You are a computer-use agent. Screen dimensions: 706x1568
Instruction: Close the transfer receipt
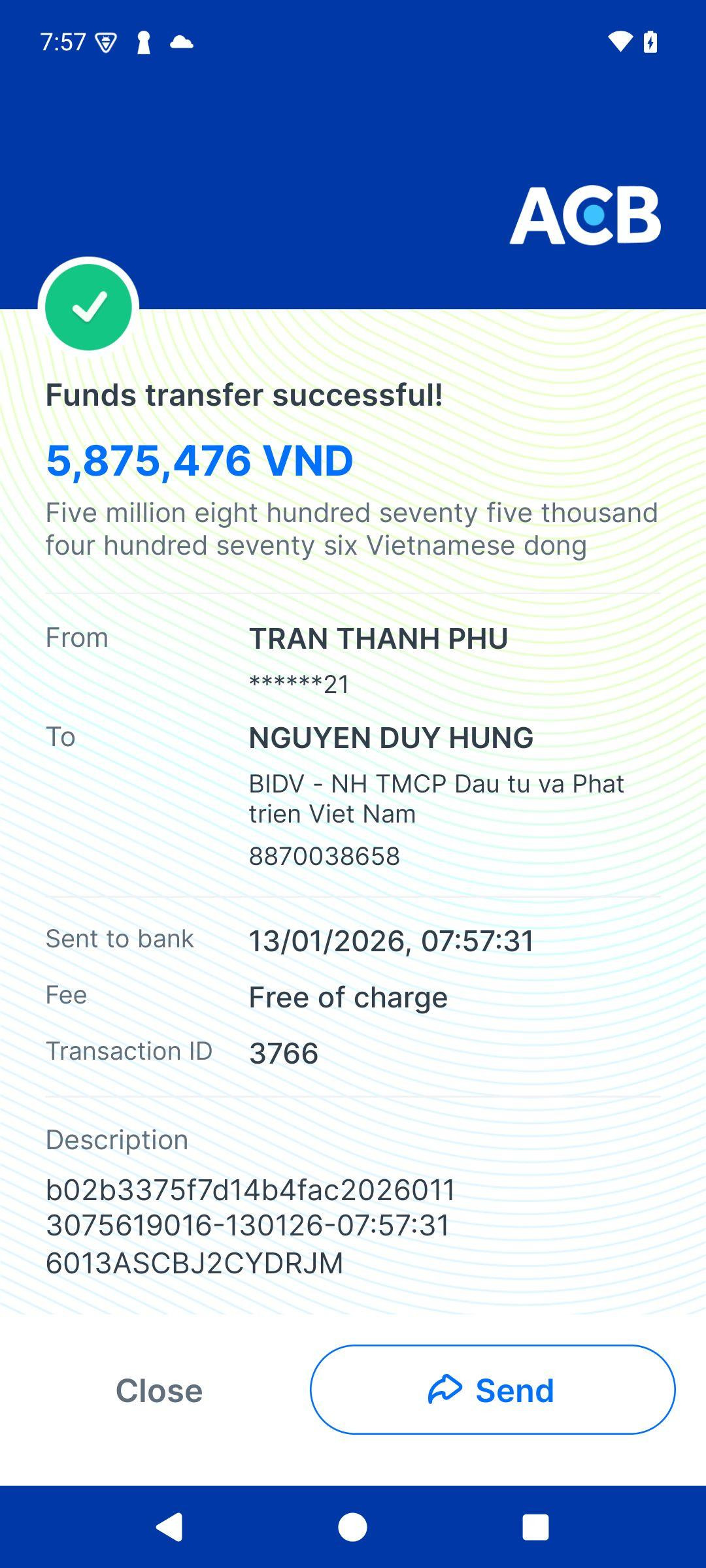point(159,1390)
